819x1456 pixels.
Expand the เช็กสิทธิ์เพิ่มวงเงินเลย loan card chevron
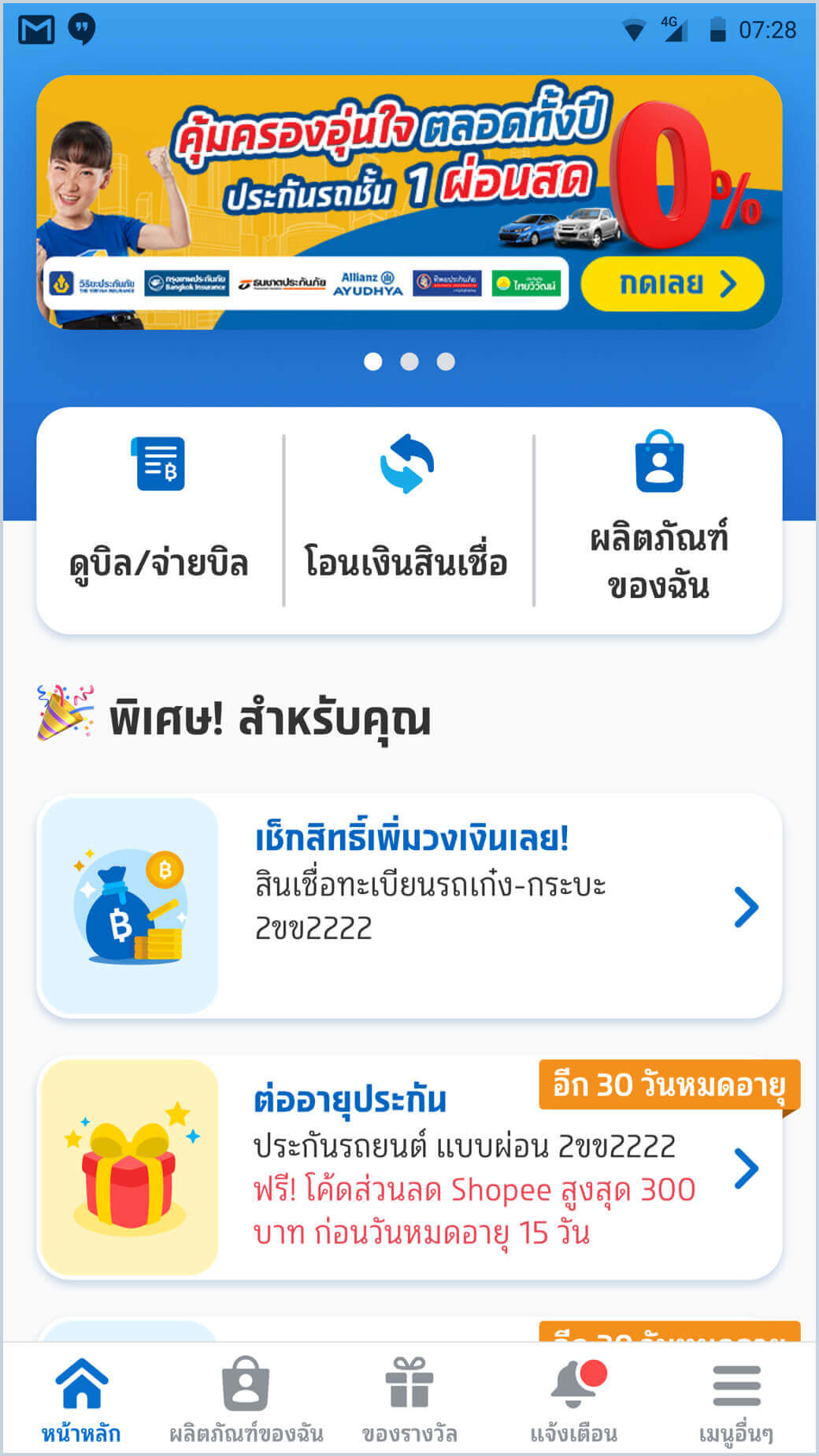tap(743, 907)
